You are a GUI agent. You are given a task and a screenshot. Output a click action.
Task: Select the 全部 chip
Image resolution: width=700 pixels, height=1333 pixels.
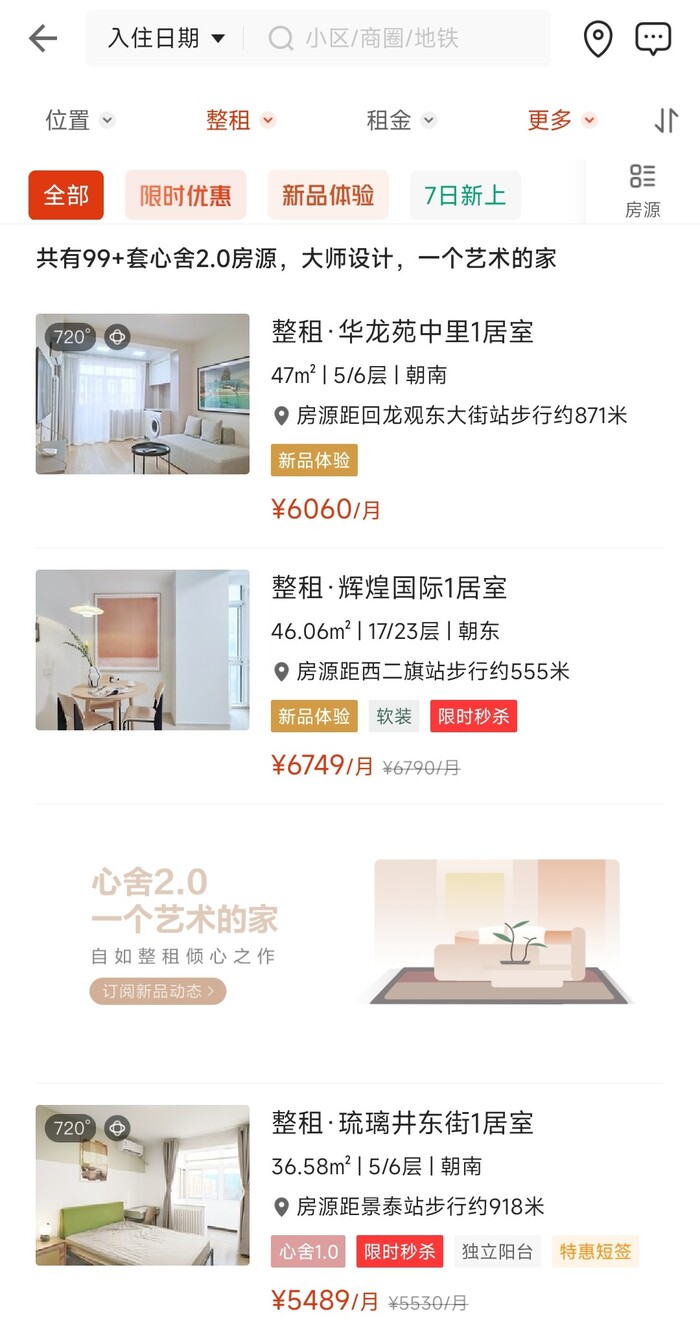tap(66, 195)
